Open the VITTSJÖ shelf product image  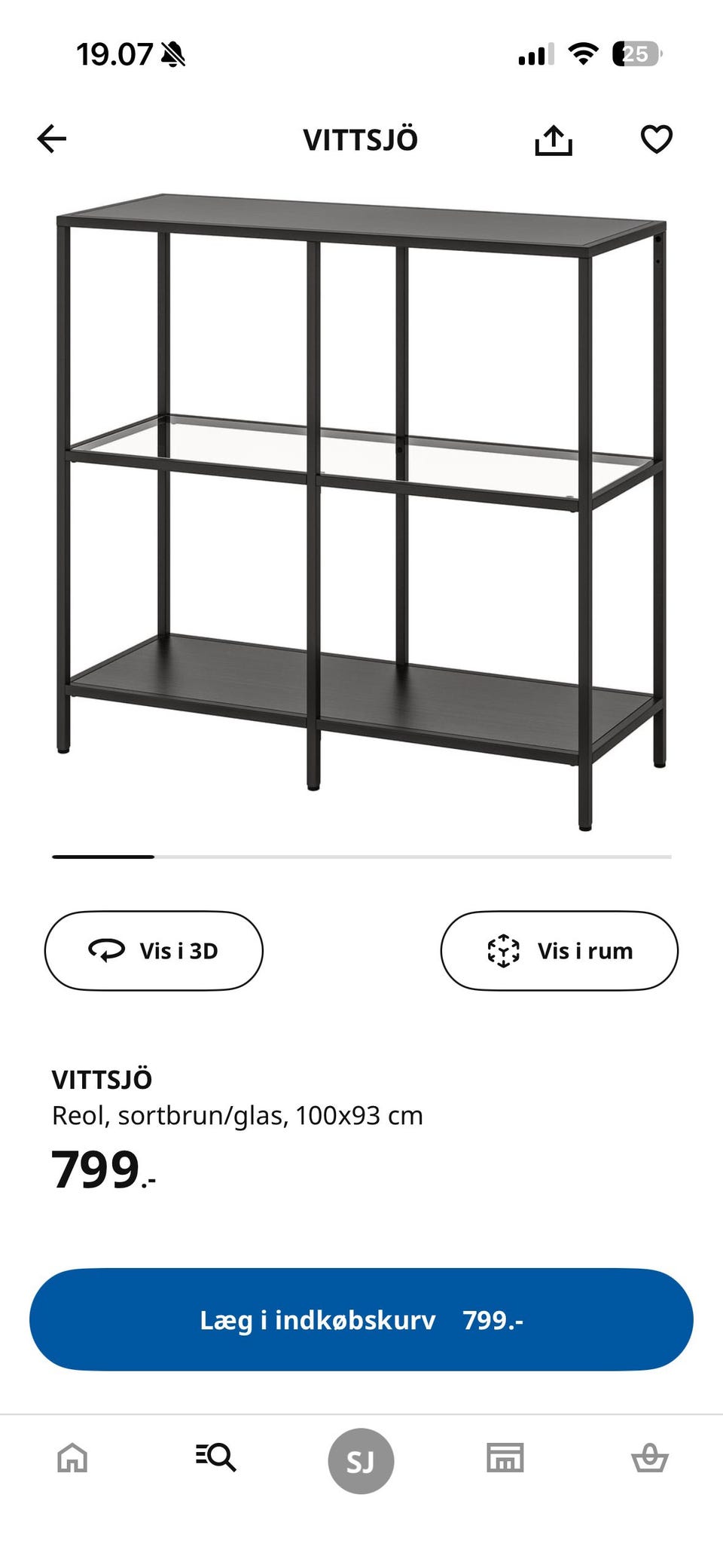(x=361, y=512)
